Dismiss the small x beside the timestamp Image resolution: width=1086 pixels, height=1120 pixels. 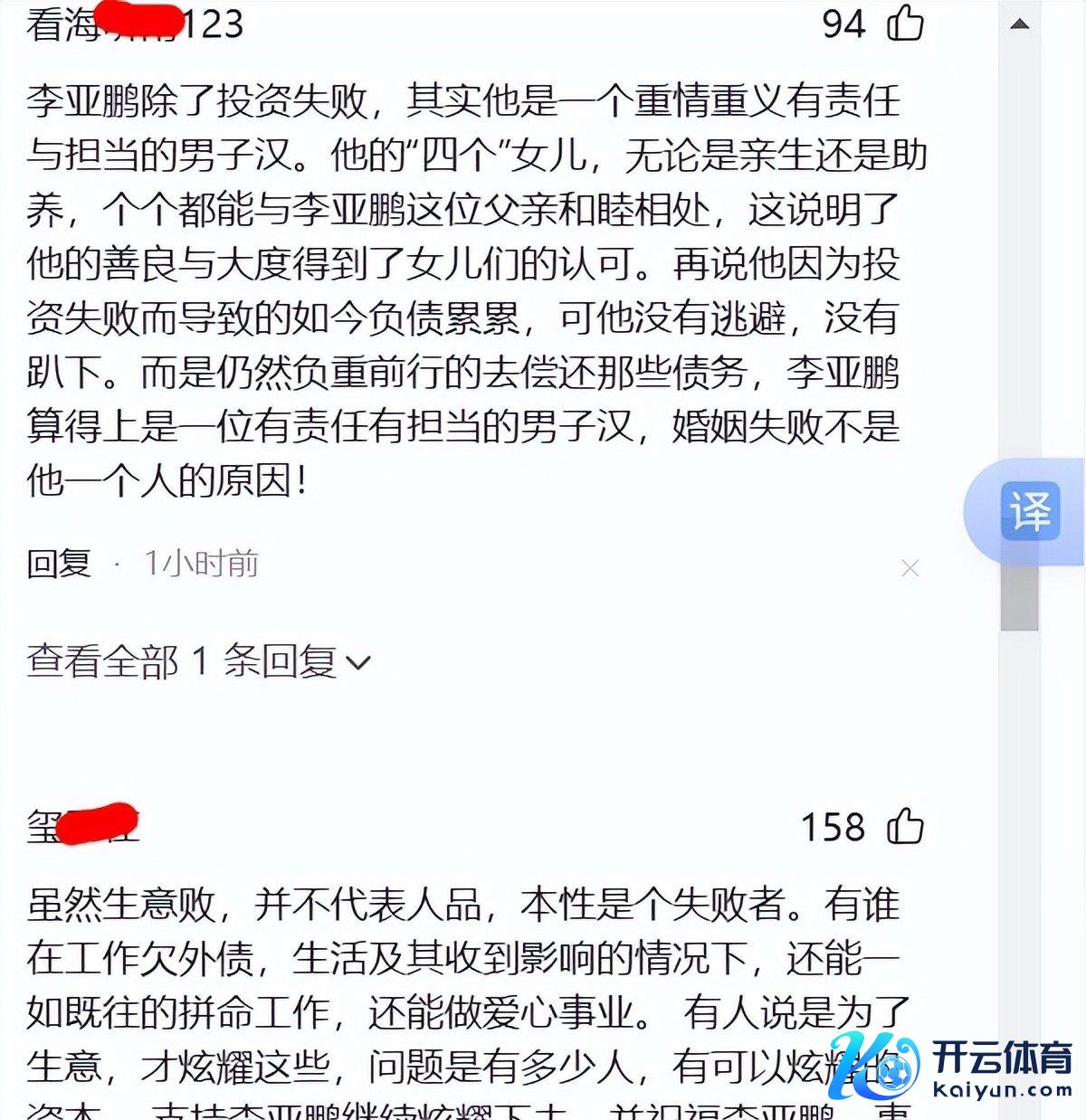coord(910,568)
